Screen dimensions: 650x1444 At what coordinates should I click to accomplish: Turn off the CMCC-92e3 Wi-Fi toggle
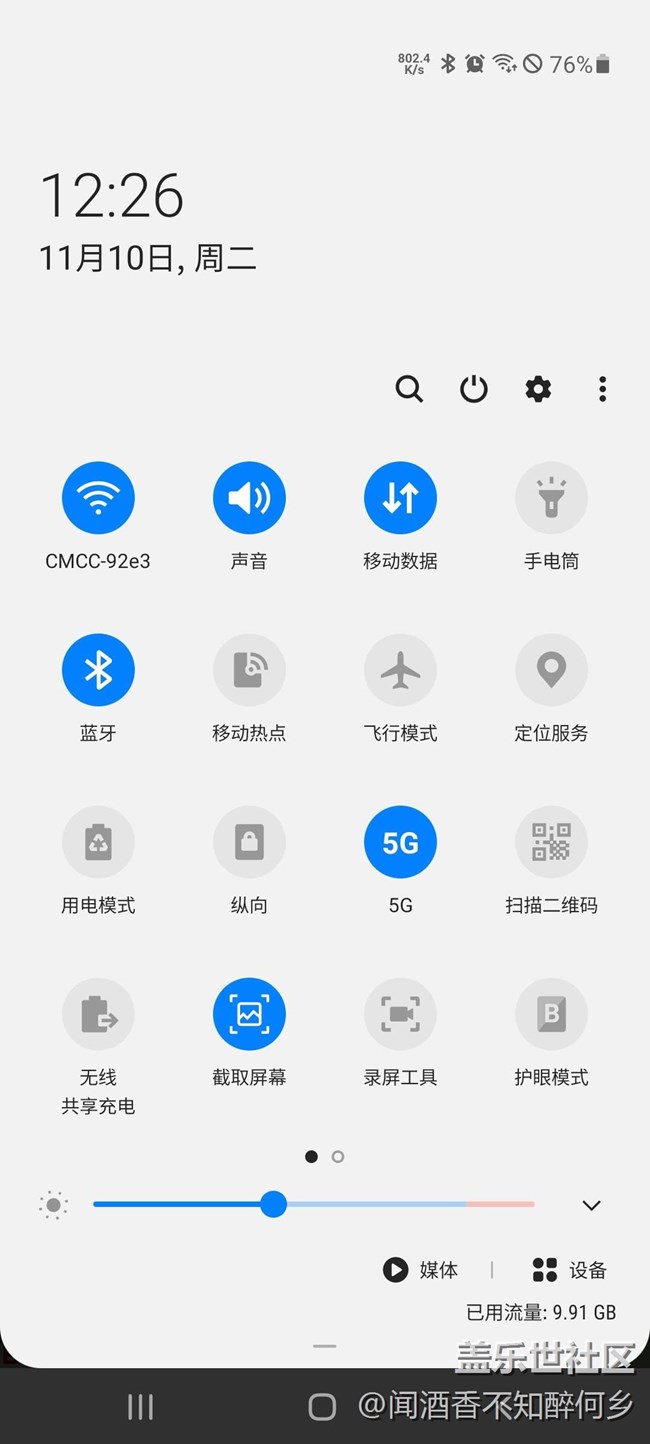98,498
